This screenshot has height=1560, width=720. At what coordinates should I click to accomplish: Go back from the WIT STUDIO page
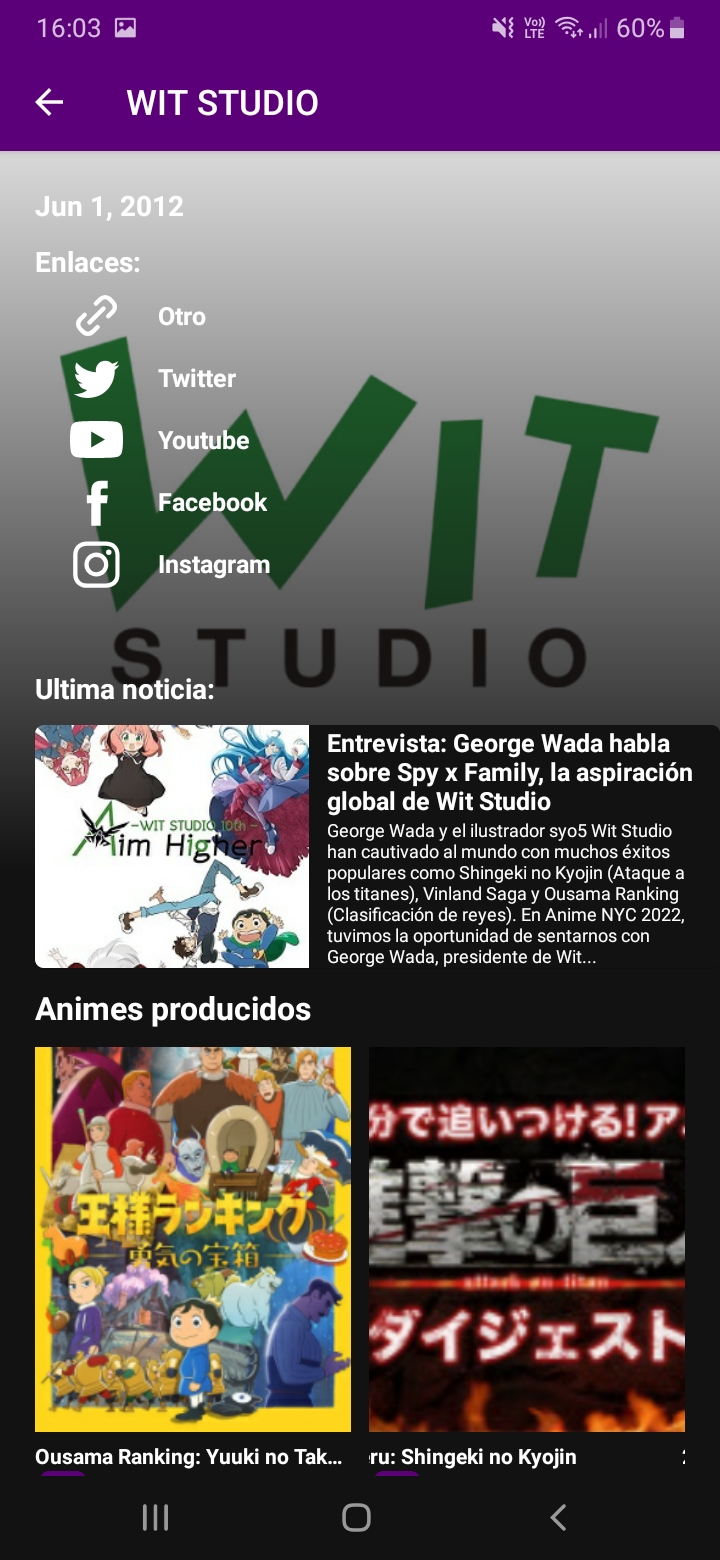point(49,102)
